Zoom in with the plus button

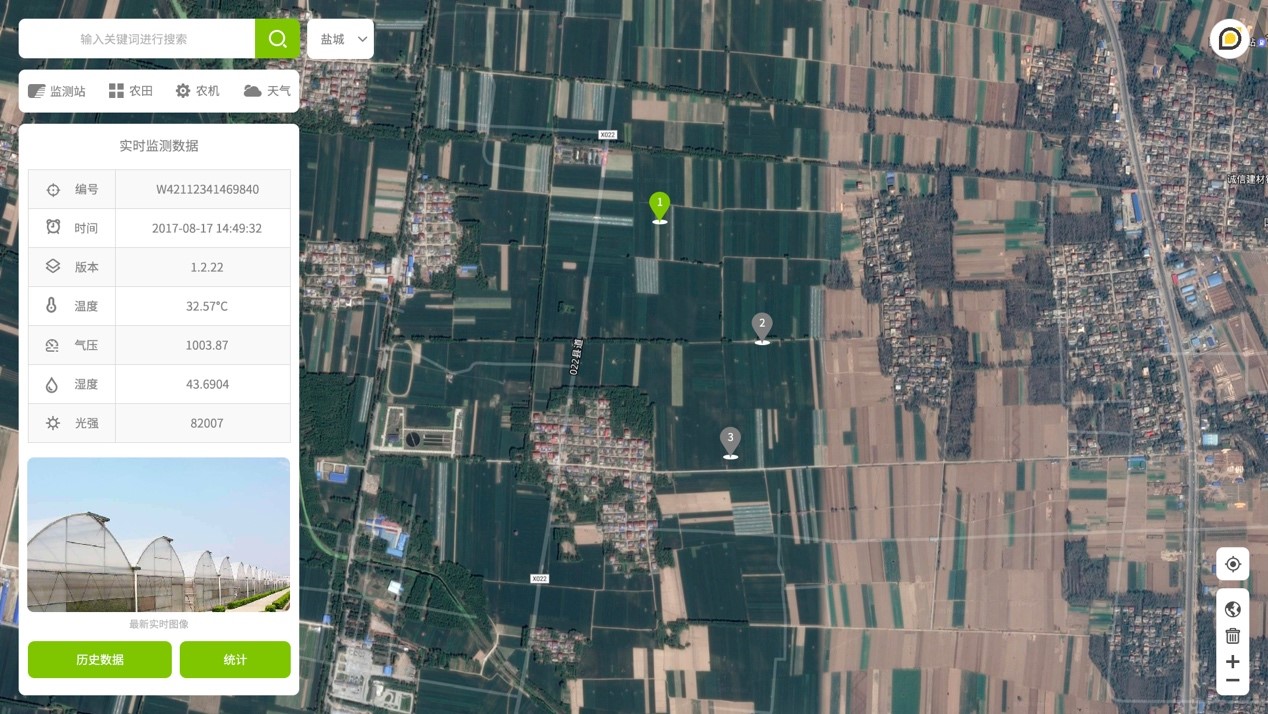1233,661
